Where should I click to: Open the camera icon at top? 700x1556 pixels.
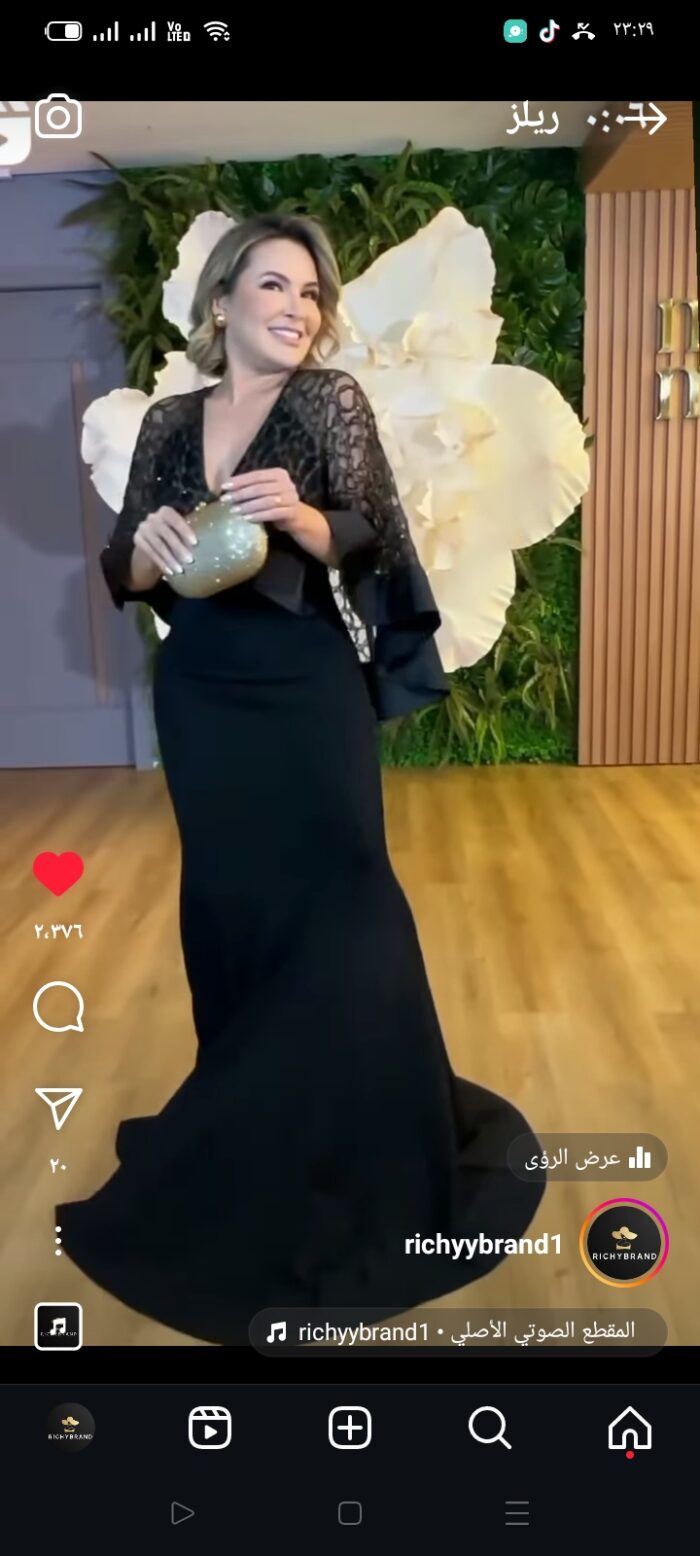pyautogui.click(x=58, y=117)
